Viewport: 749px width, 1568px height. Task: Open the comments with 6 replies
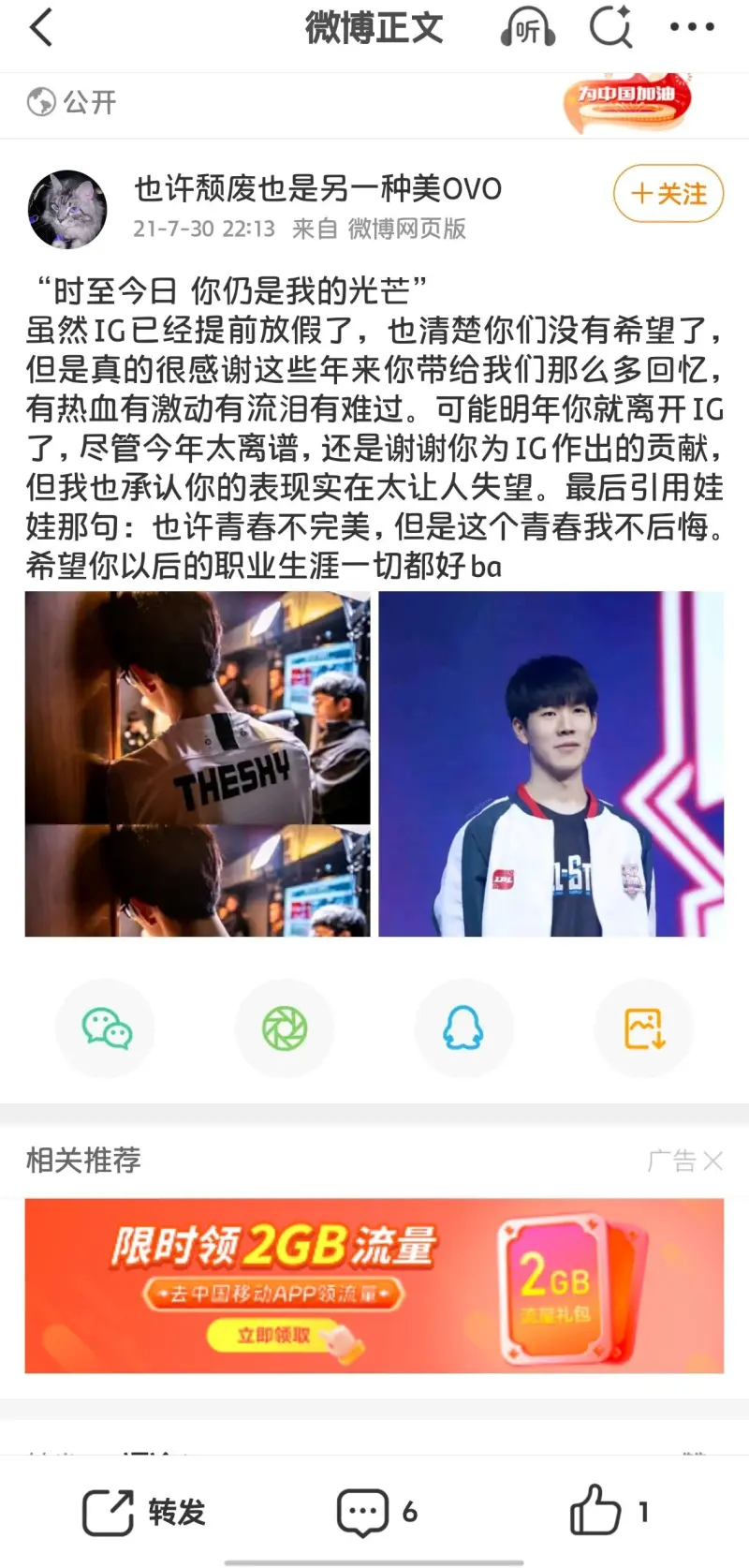(376, 1511)
